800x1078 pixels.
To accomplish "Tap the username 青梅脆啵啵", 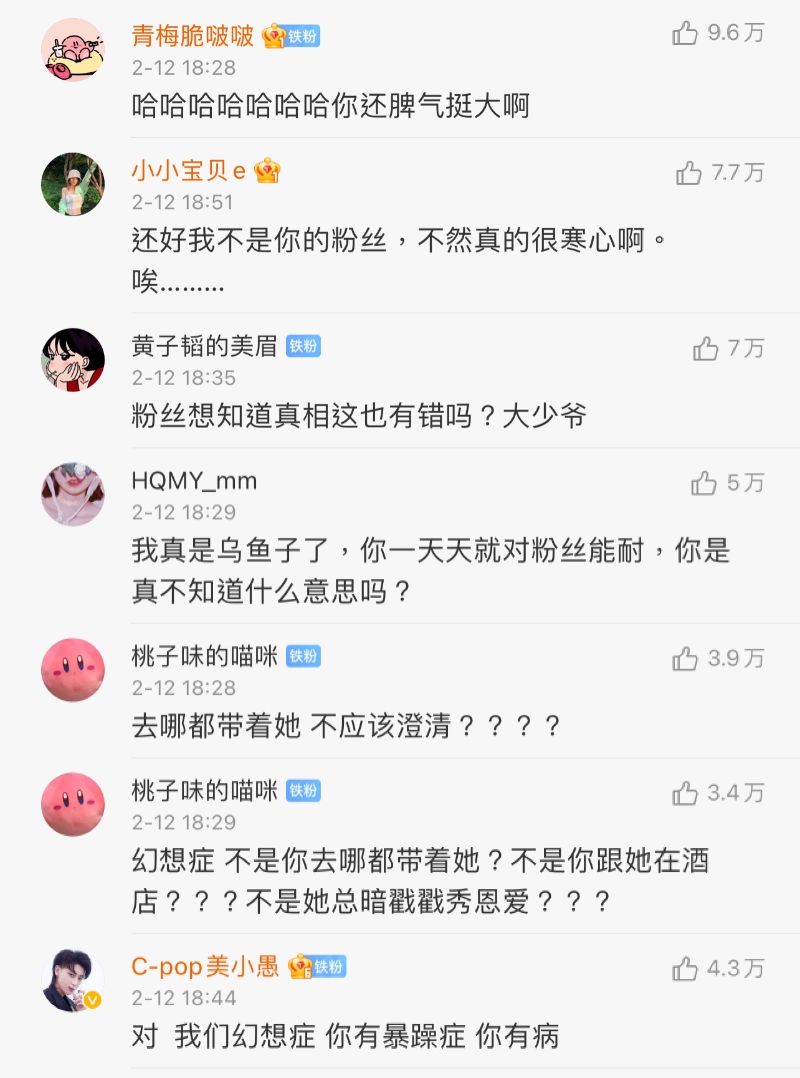I will point(193,36).
